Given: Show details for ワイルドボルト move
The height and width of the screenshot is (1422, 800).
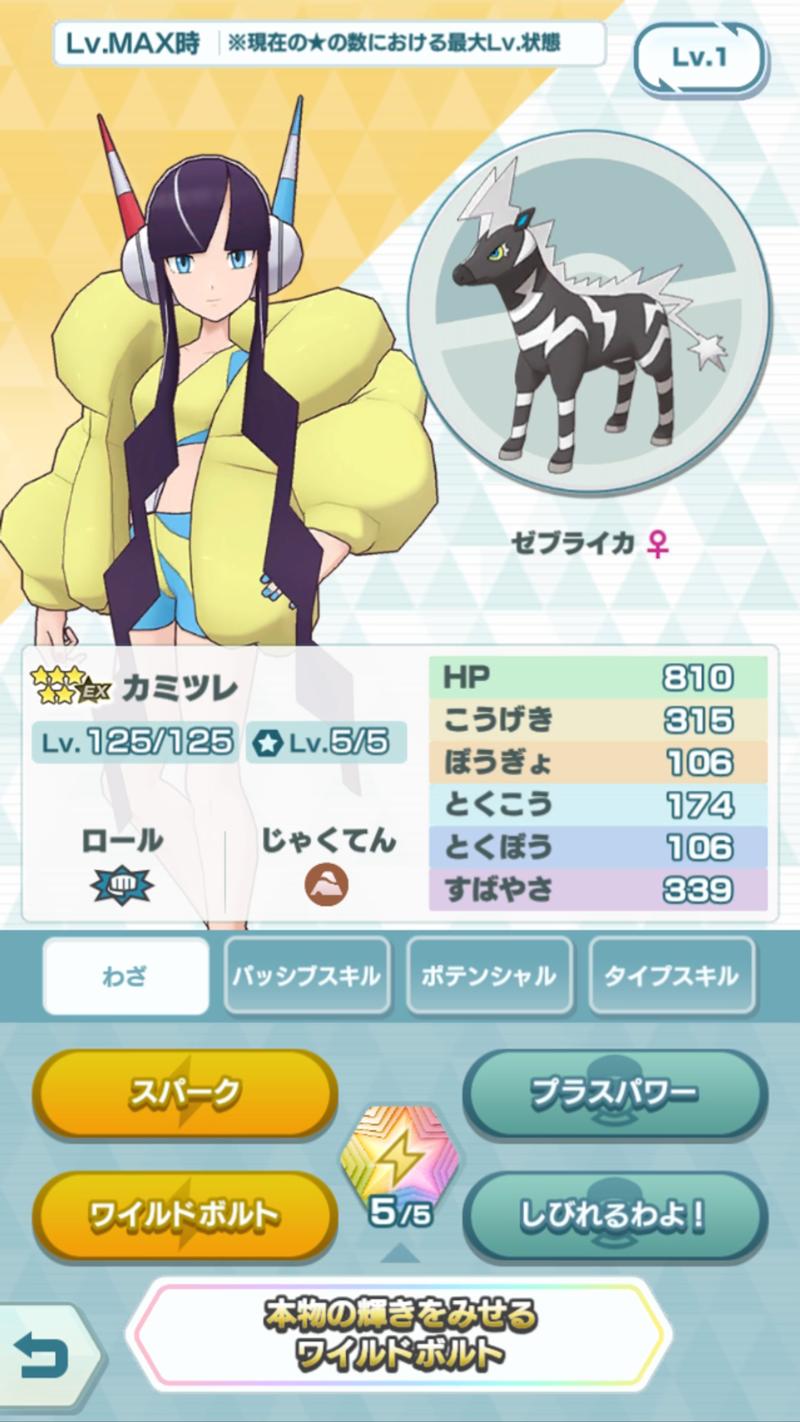Looking at the screenshot, I should (185, 1215).
